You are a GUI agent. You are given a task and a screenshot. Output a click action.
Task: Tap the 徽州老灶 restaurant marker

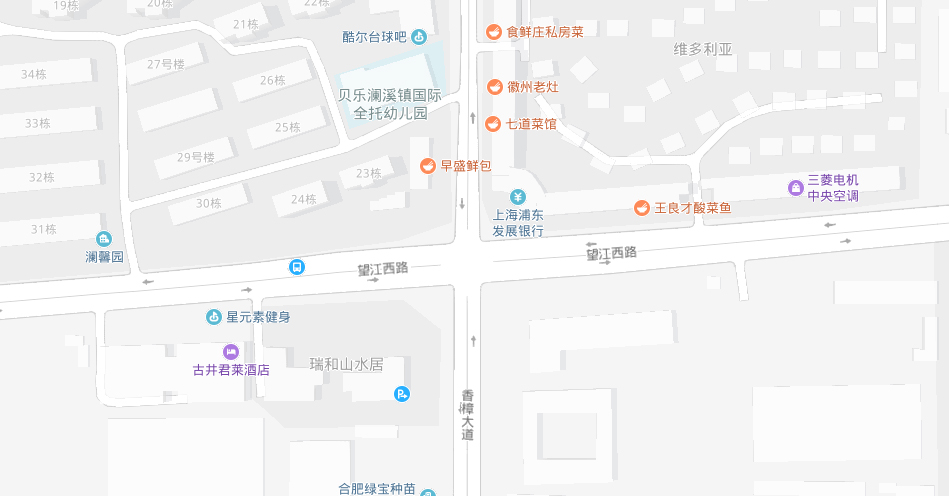tap(493, 87)
